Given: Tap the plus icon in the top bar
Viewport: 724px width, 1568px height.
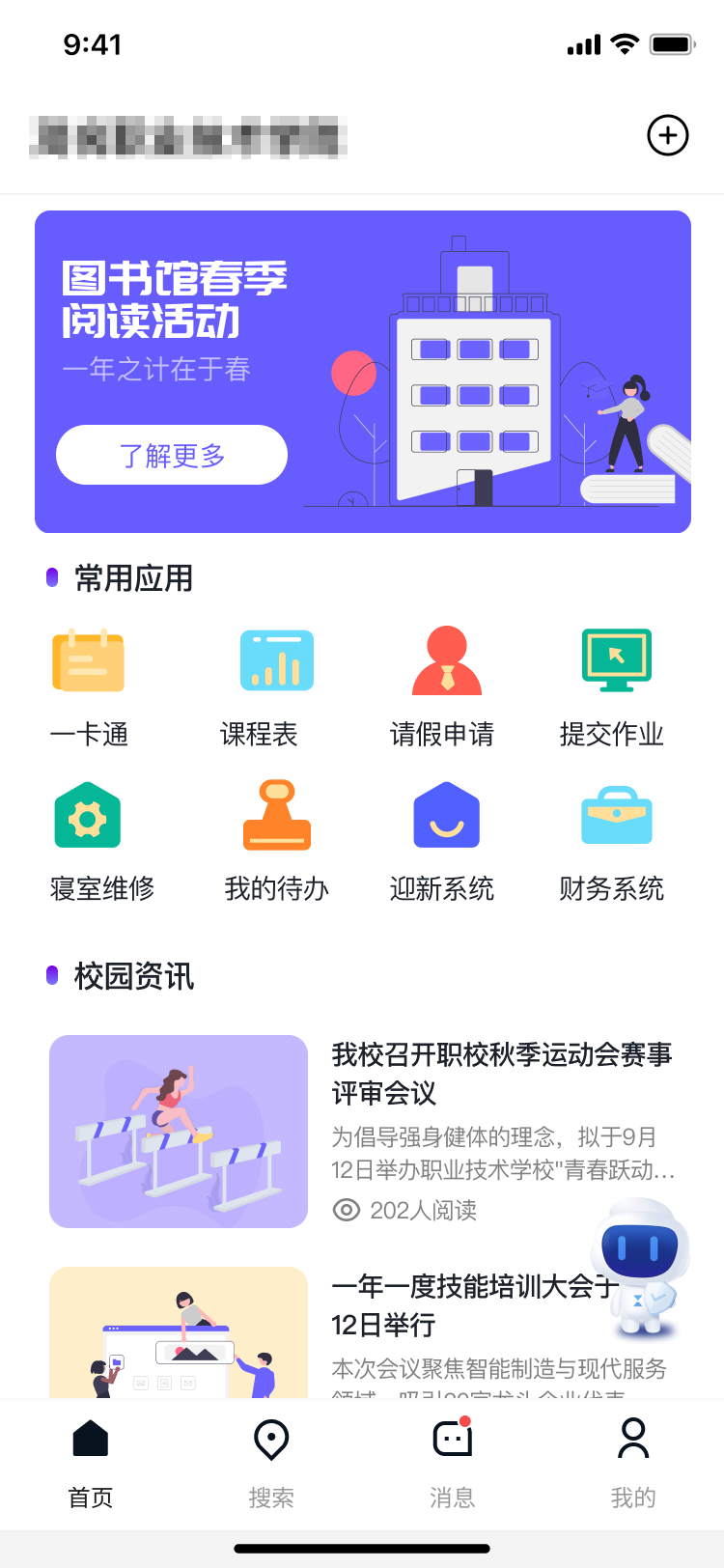Looking at the screenshot, I should point(667,136).
